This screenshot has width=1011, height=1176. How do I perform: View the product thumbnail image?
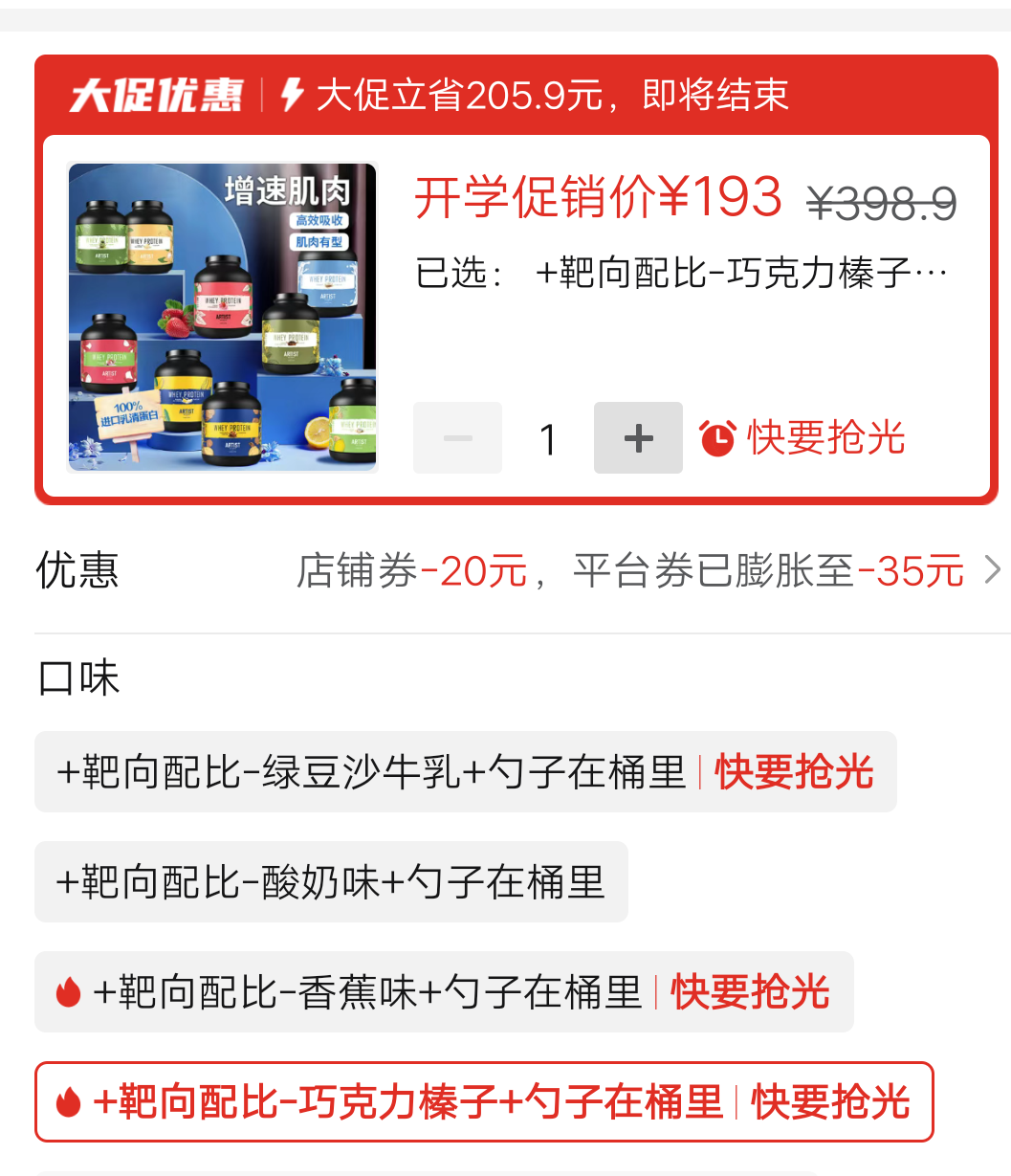point(222,318)
